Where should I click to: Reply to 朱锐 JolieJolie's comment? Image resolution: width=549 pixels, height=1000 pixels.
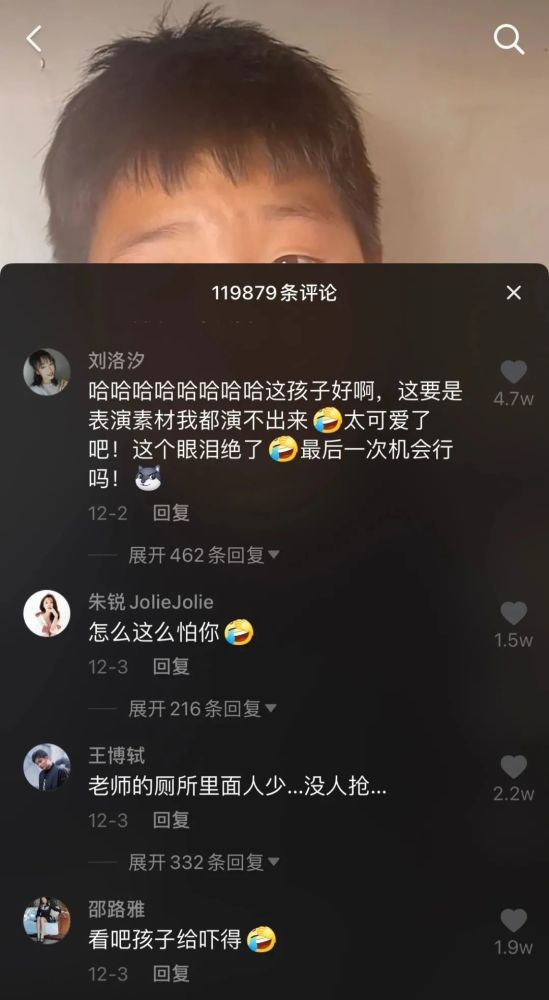[171, 666]
